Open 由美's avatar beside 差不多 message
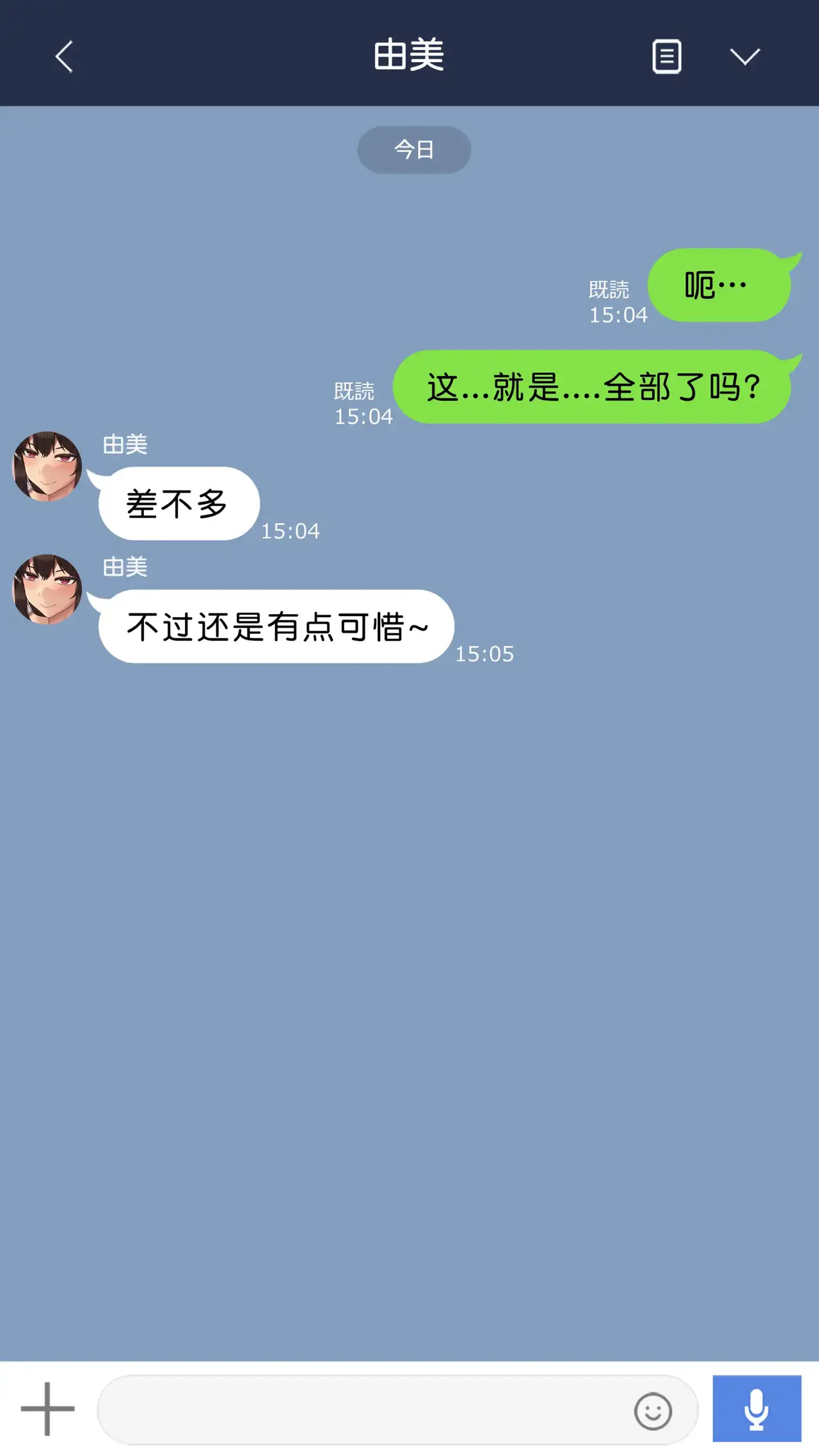Viewport: 819px width, 1456px height. 47,466
